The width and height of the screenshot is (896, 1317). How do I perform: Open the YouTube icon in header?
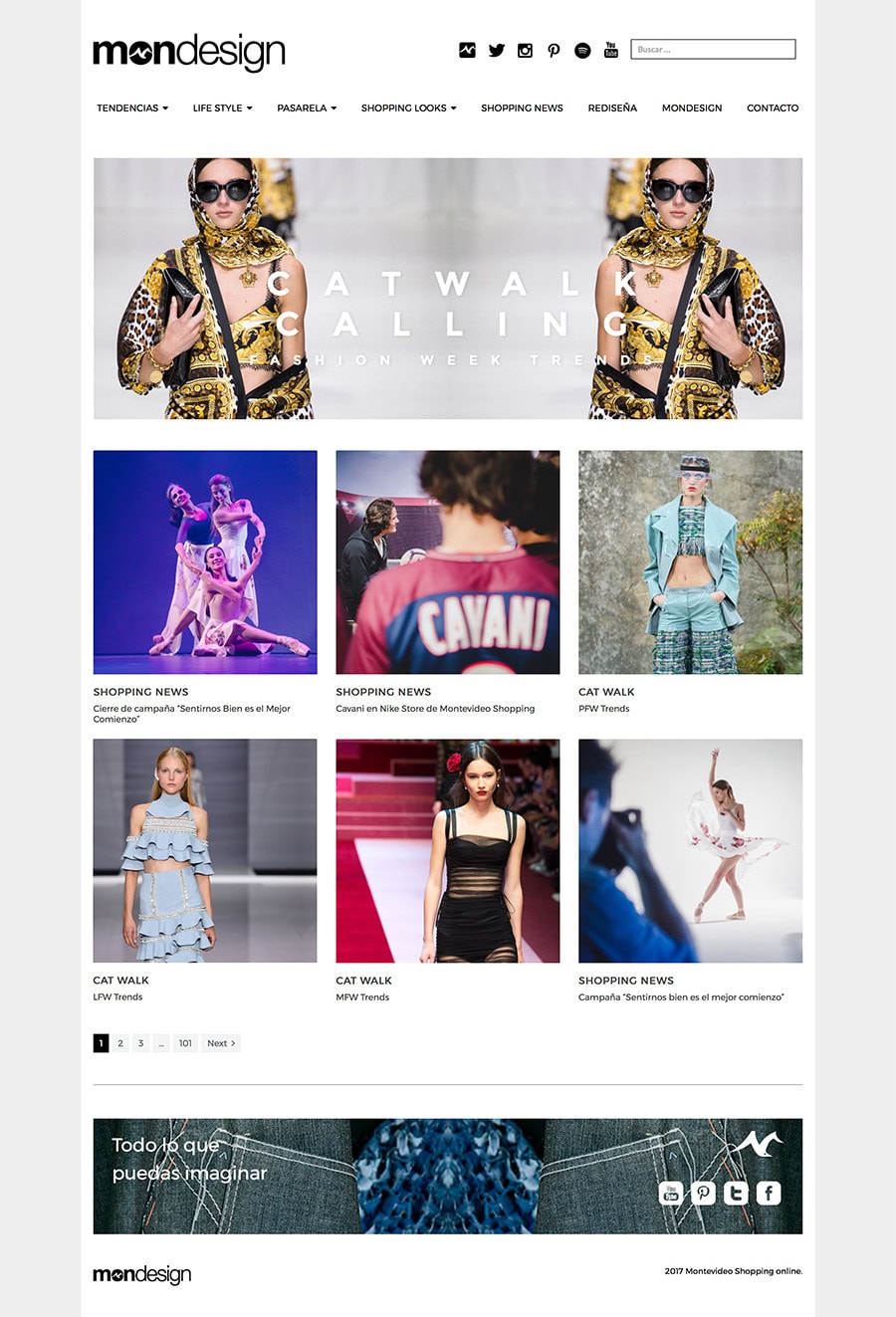(611, 50)
